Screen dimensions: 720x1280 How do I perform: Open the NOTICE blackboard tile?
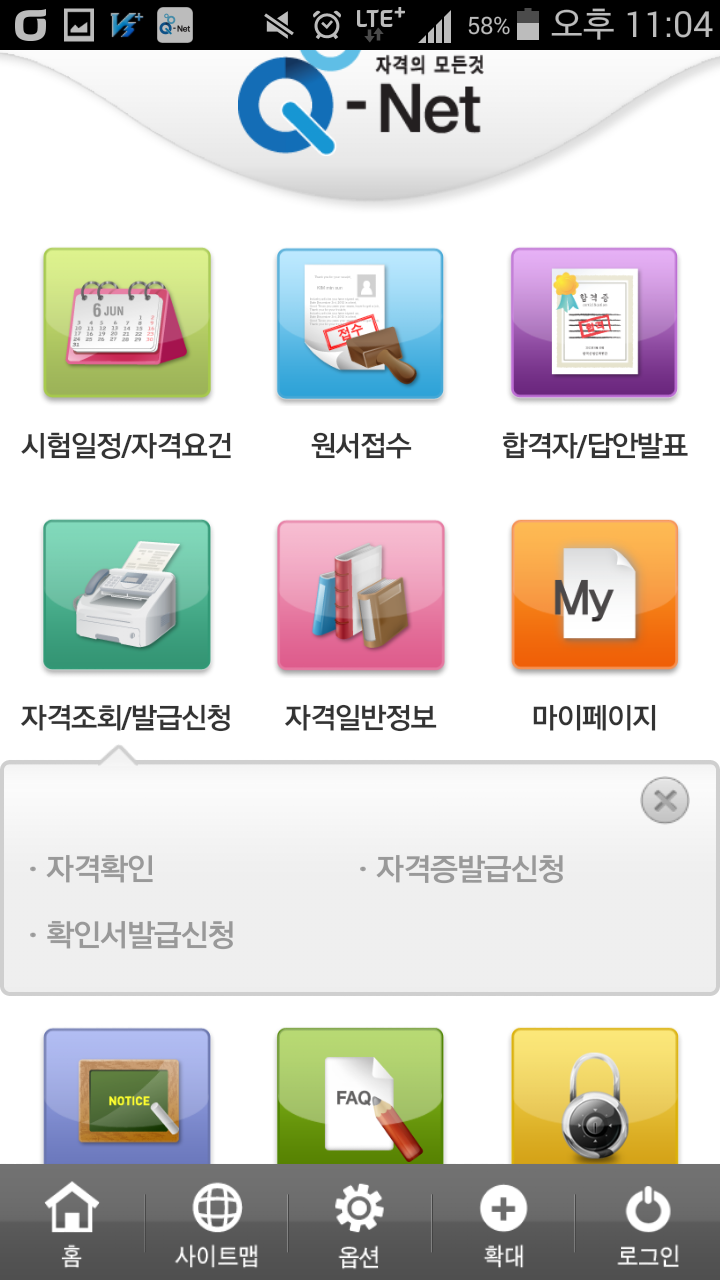[127, 1097]
